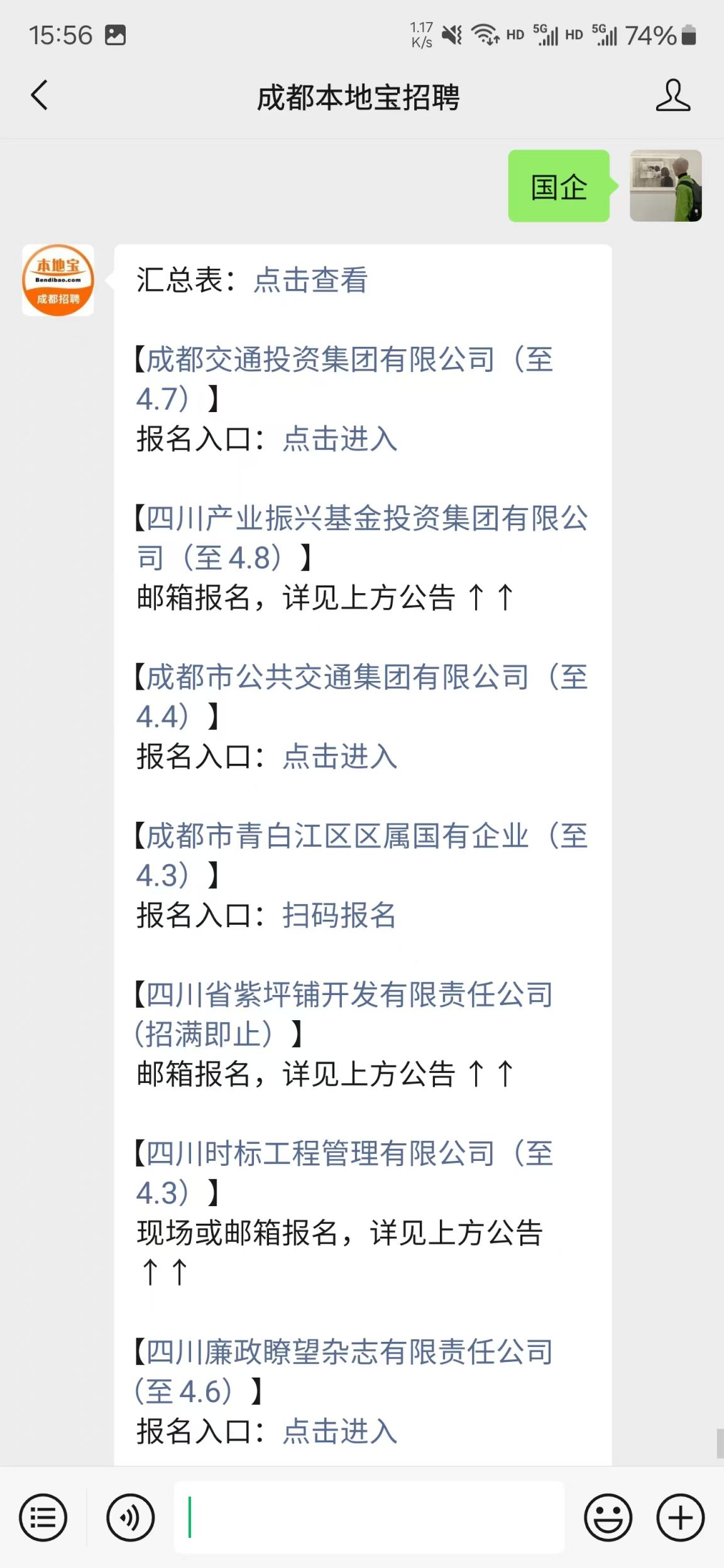Open the 四川时标工程管理有限公司 announcement
The width and height of the screenshot is (724, 1568).
click(x=344, y=1173)
